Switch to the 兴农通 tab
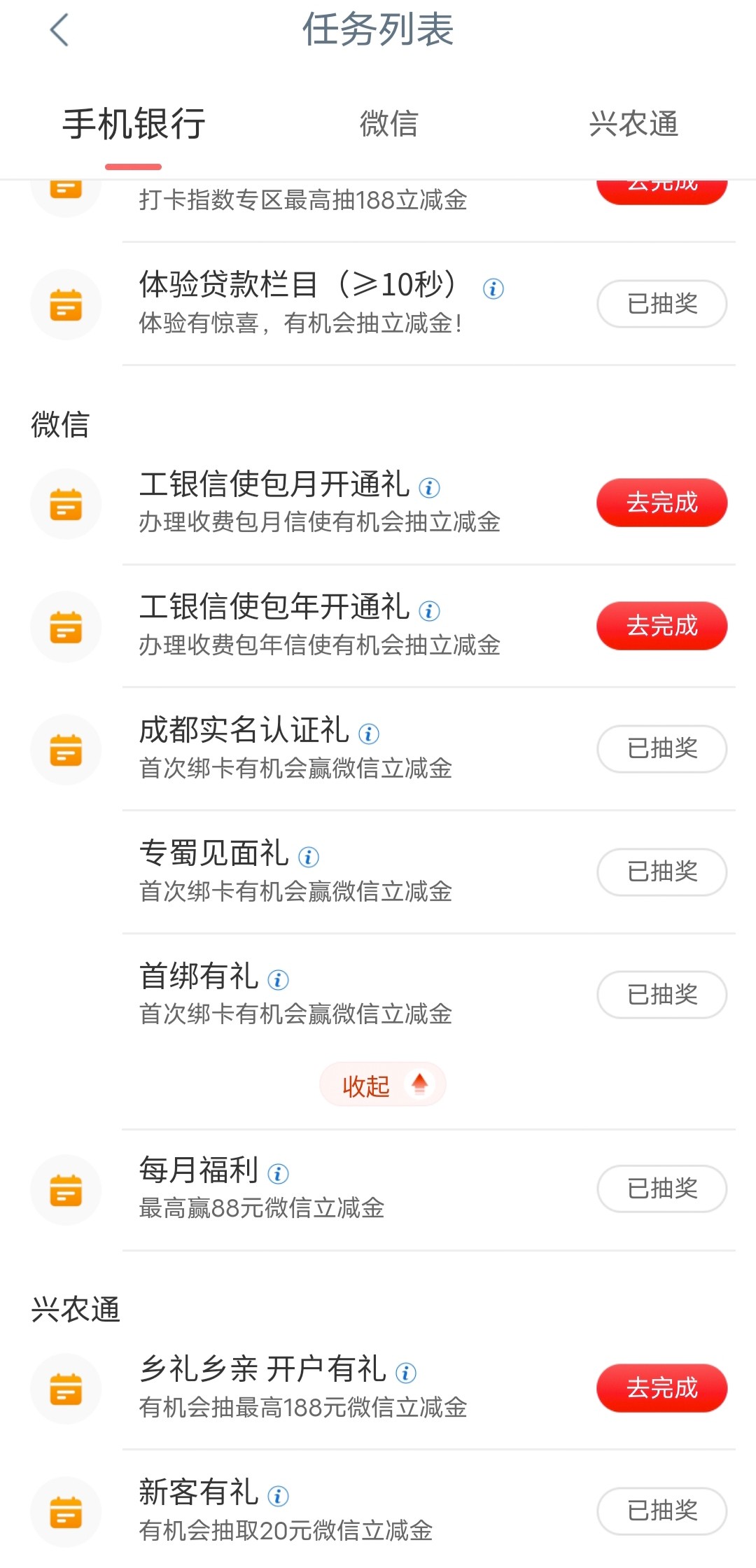Screen dimensions: 756x1568 tap(633, 124)
